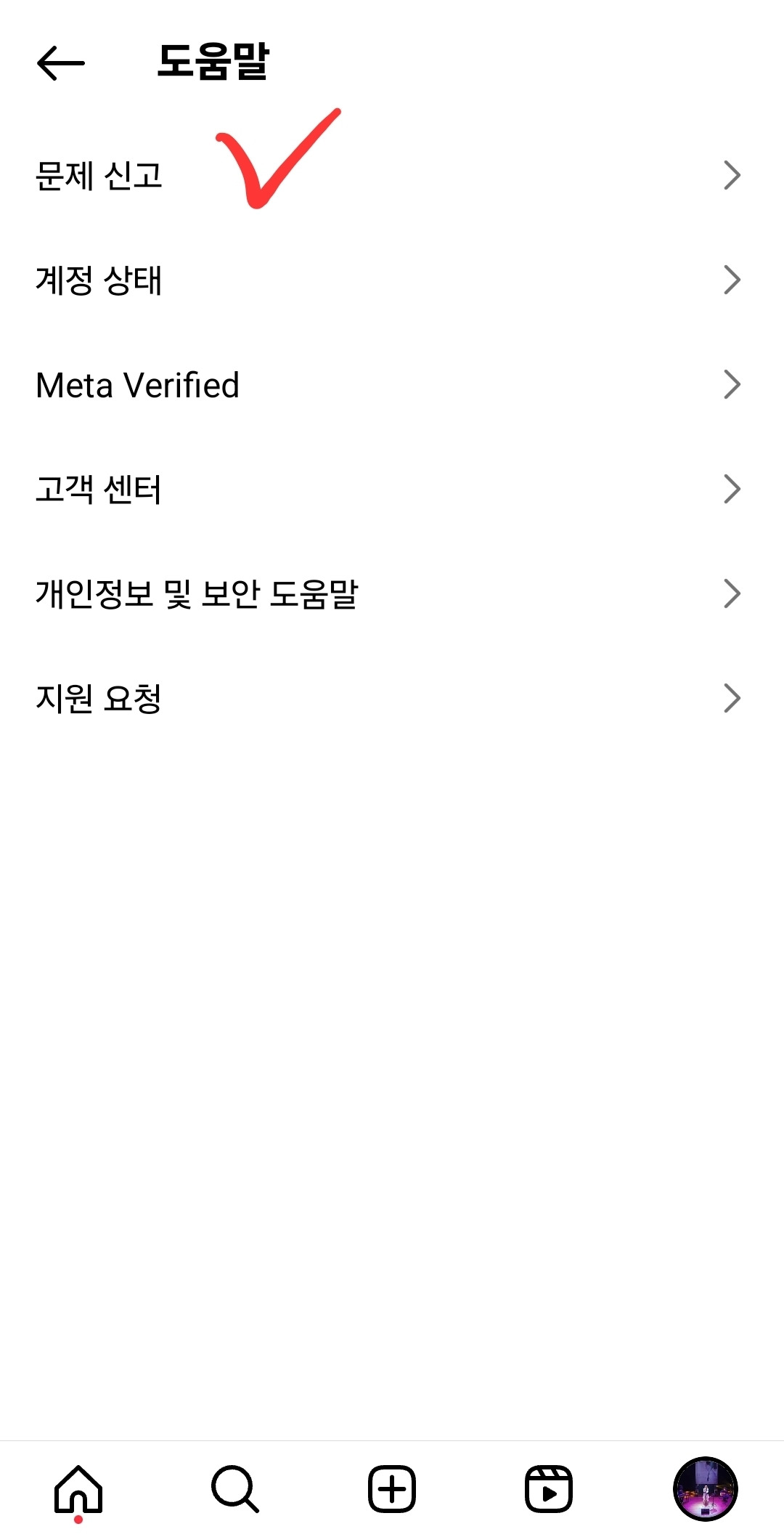Open Meta Verified settings
Image resolution: width=784 pixels, height=1537 pixels.
pos(138,386)
